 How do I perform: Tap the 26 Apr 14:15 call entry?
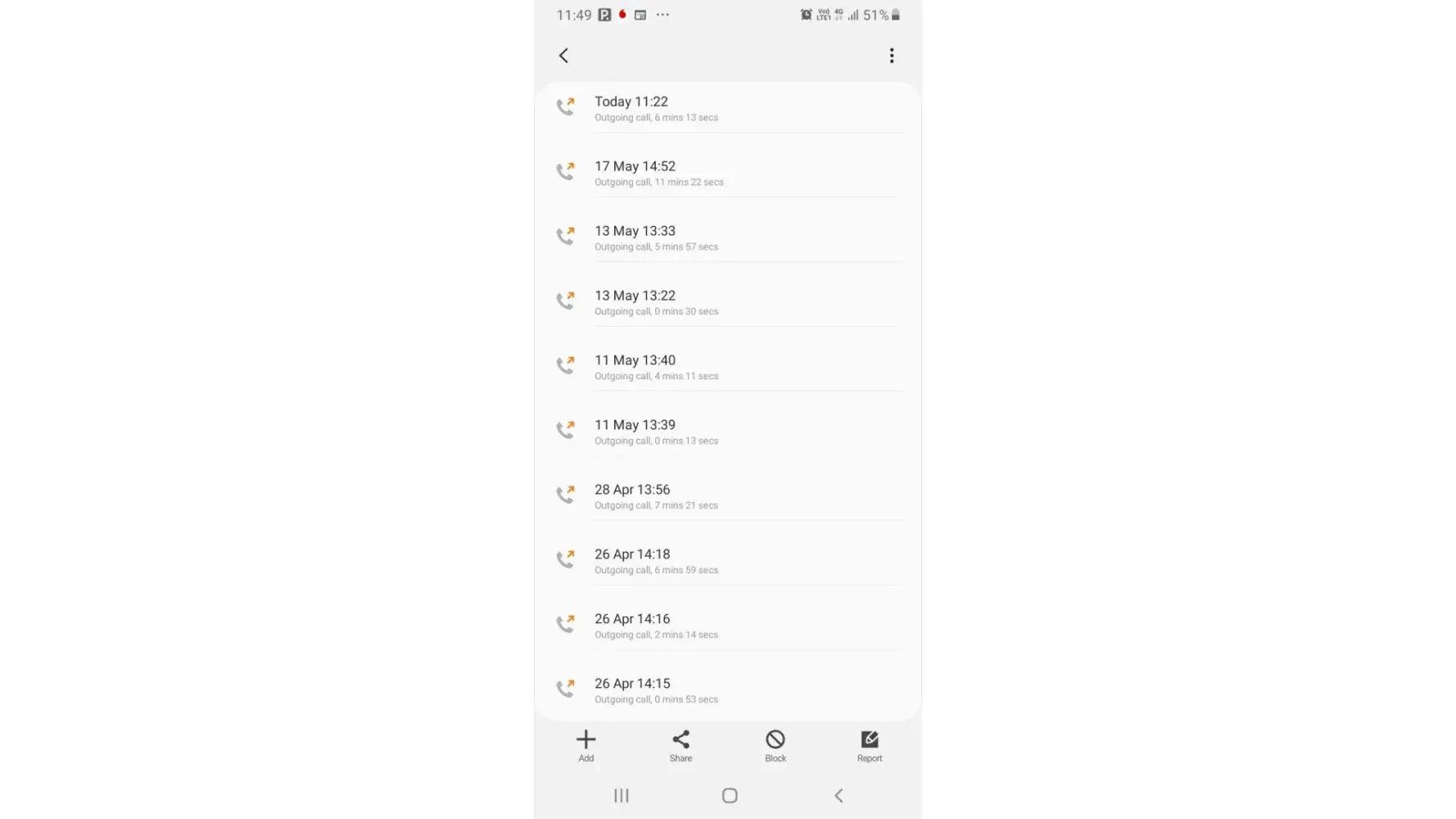[x=727, y=690]
